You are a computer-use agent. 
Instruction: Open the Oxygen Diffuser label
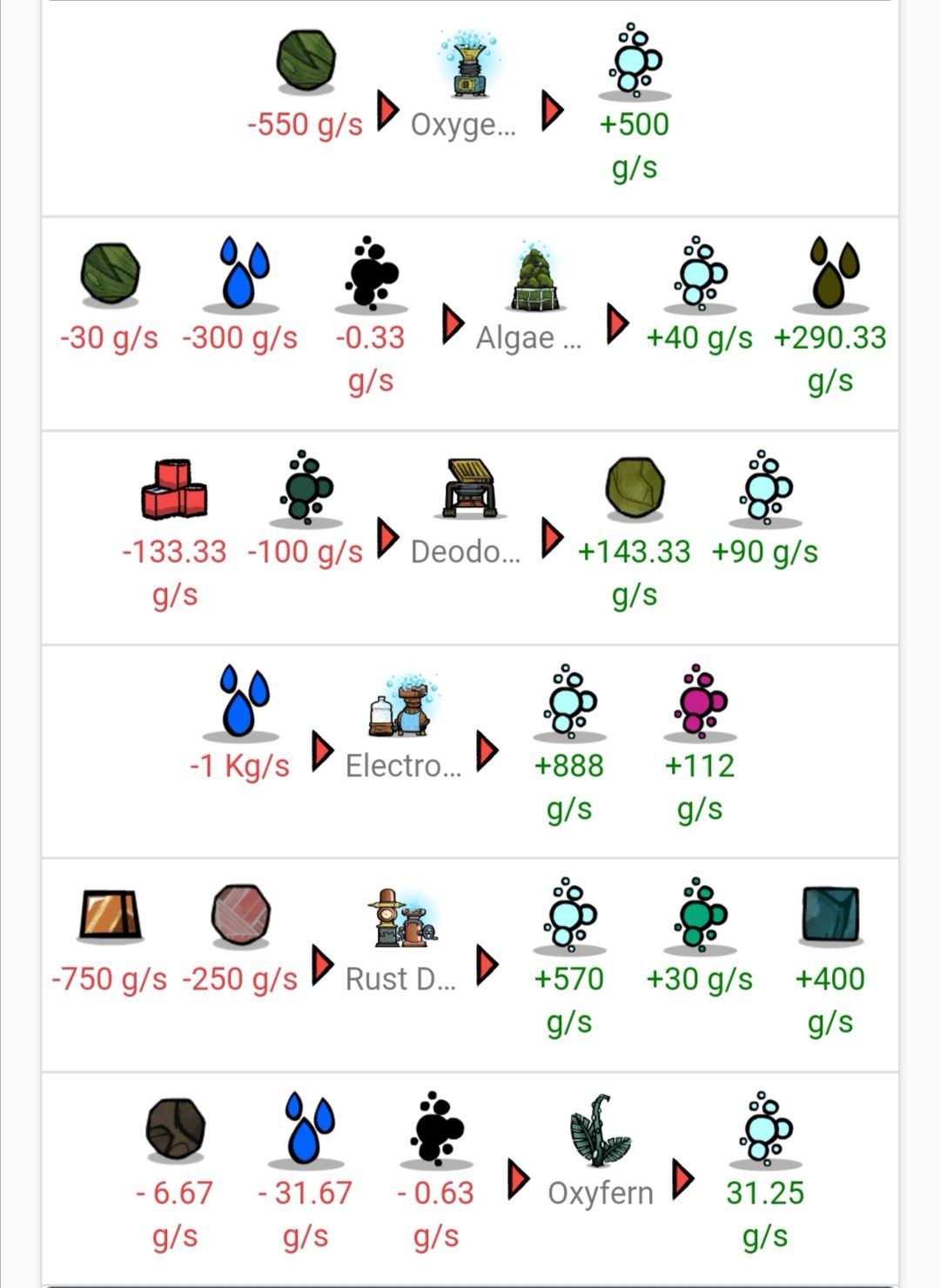[x=463, y=124]
